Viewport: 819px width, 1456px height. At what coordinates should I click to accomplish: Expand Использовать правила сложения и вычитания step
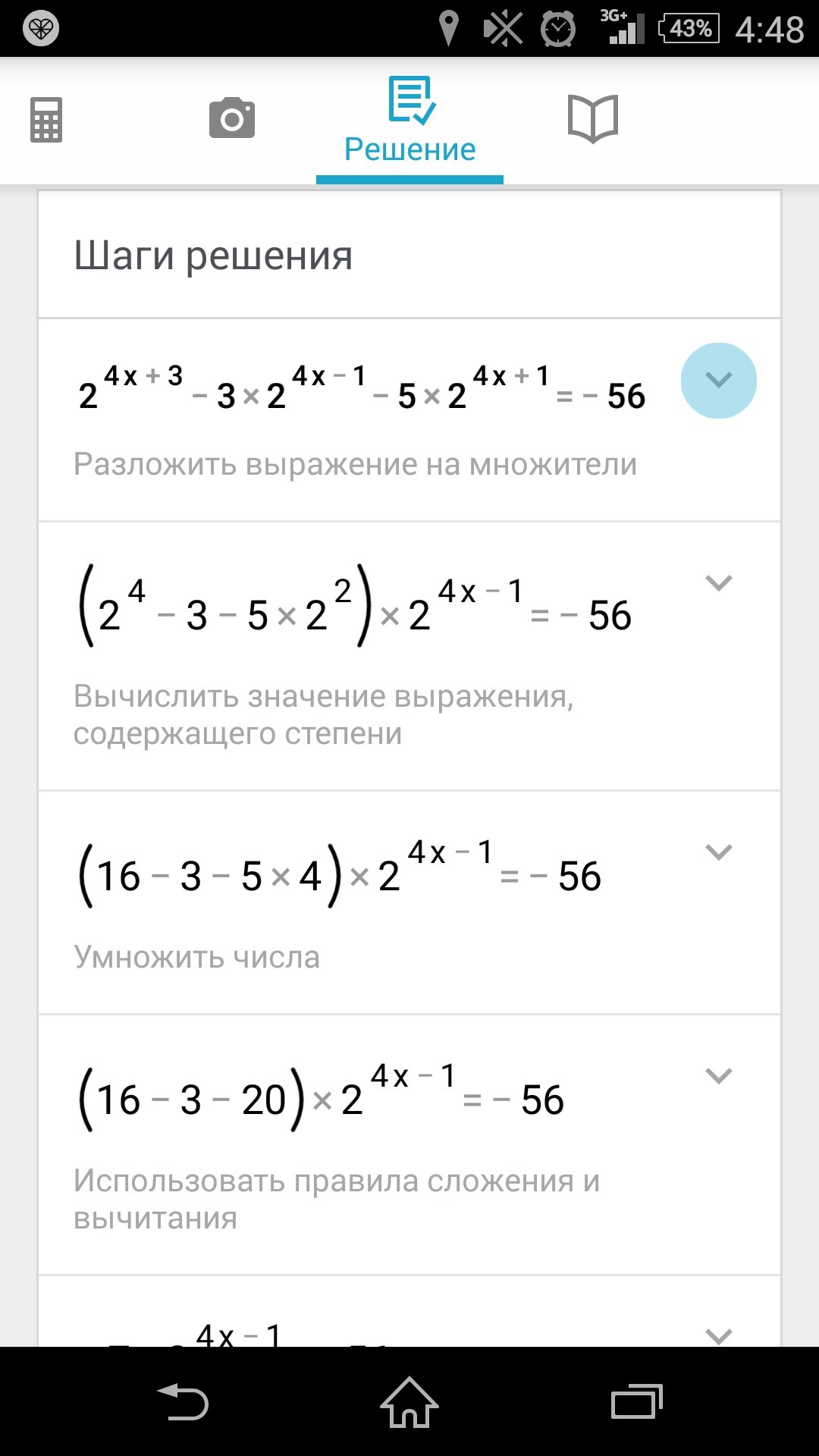[x=718, y=1075]
